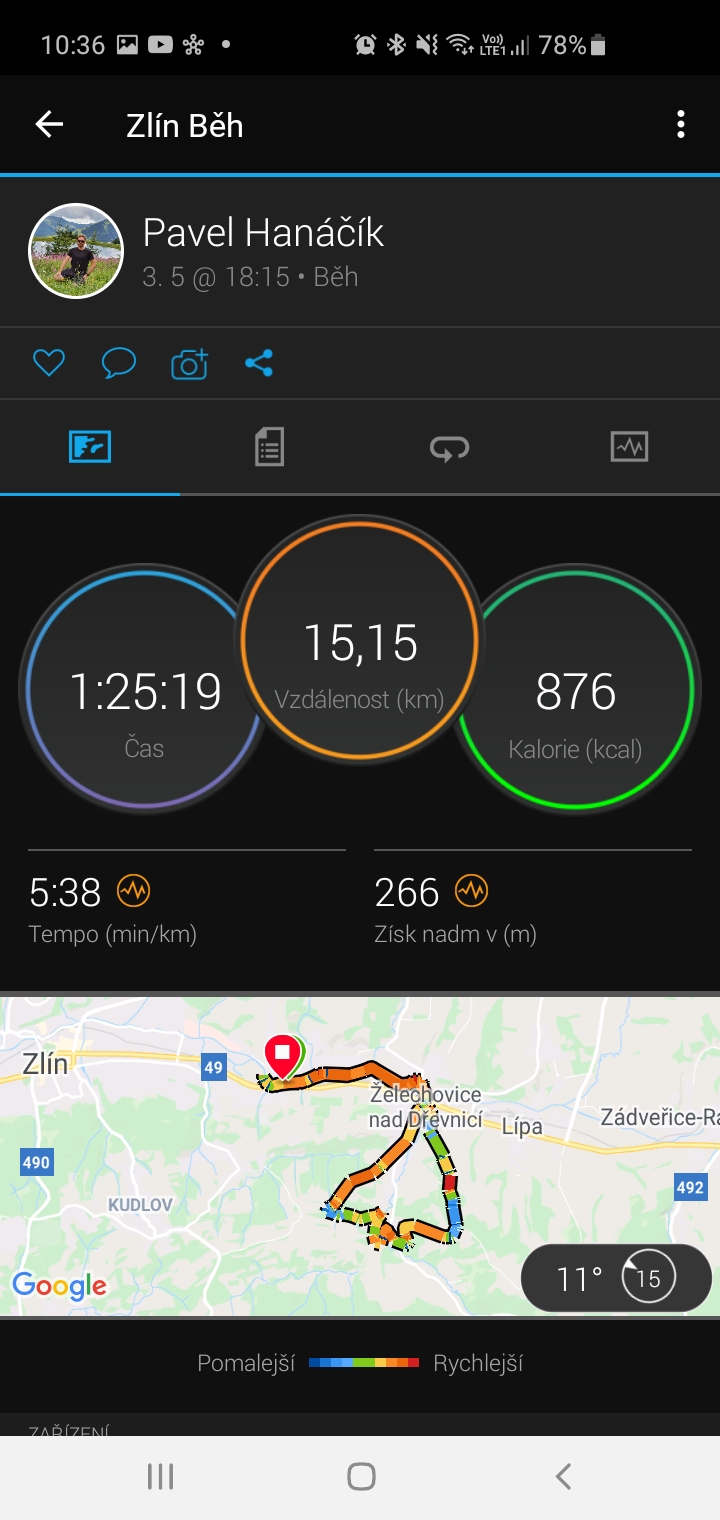Go to home screen via navigation bar
Image resolution: width=720 pixels, height=1520 pixels.
tap(361, 1476)
